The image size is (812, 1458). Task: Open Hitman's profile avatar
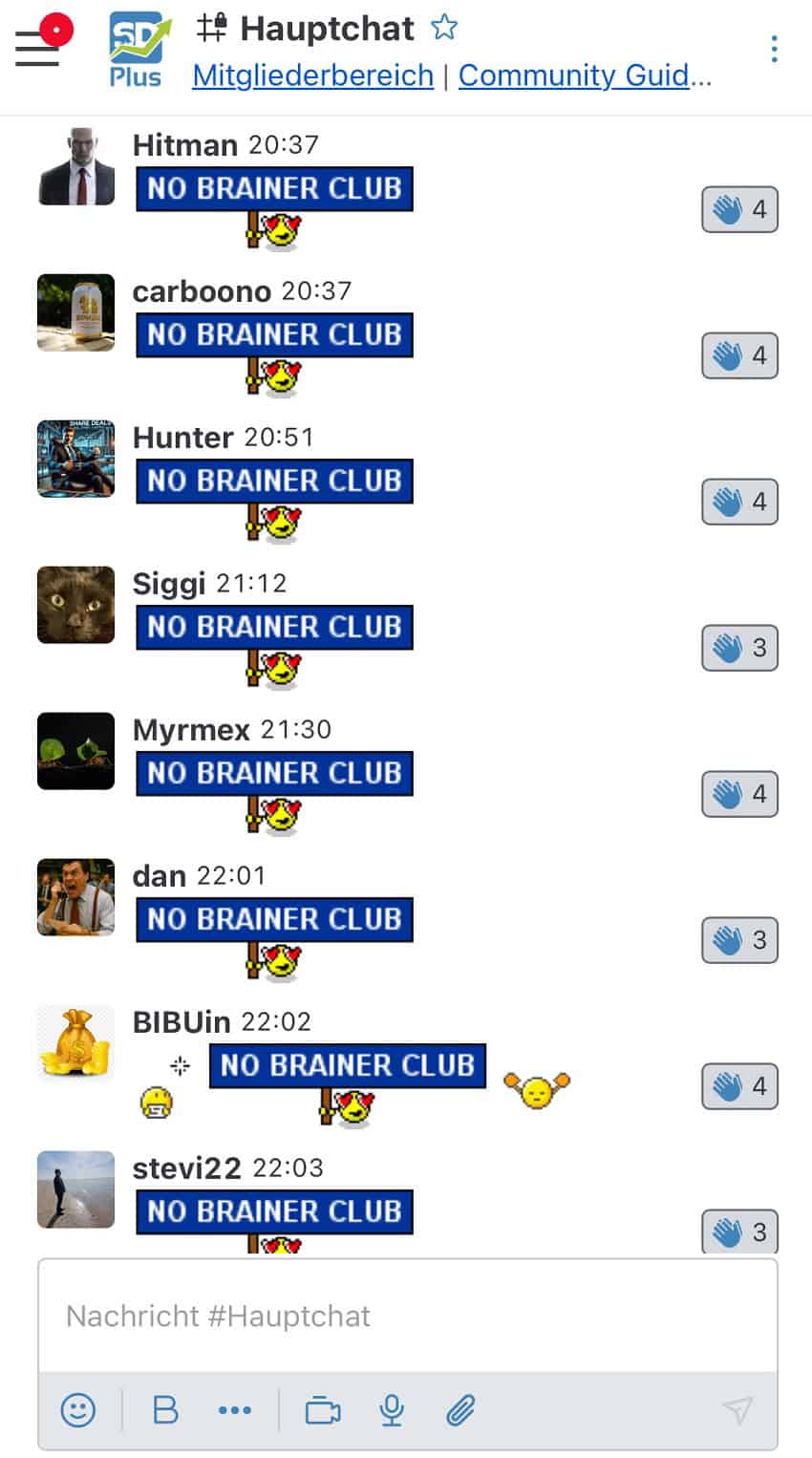[75, 167]
